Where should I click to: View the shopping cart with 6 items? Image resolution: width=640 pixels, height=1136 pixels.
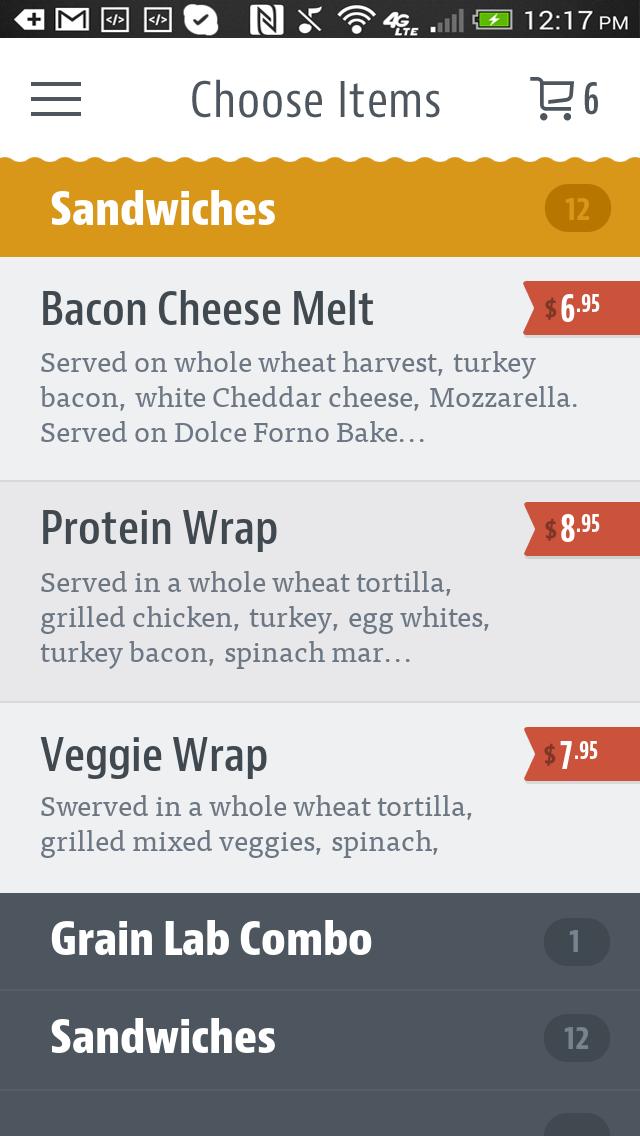[563, 99]
